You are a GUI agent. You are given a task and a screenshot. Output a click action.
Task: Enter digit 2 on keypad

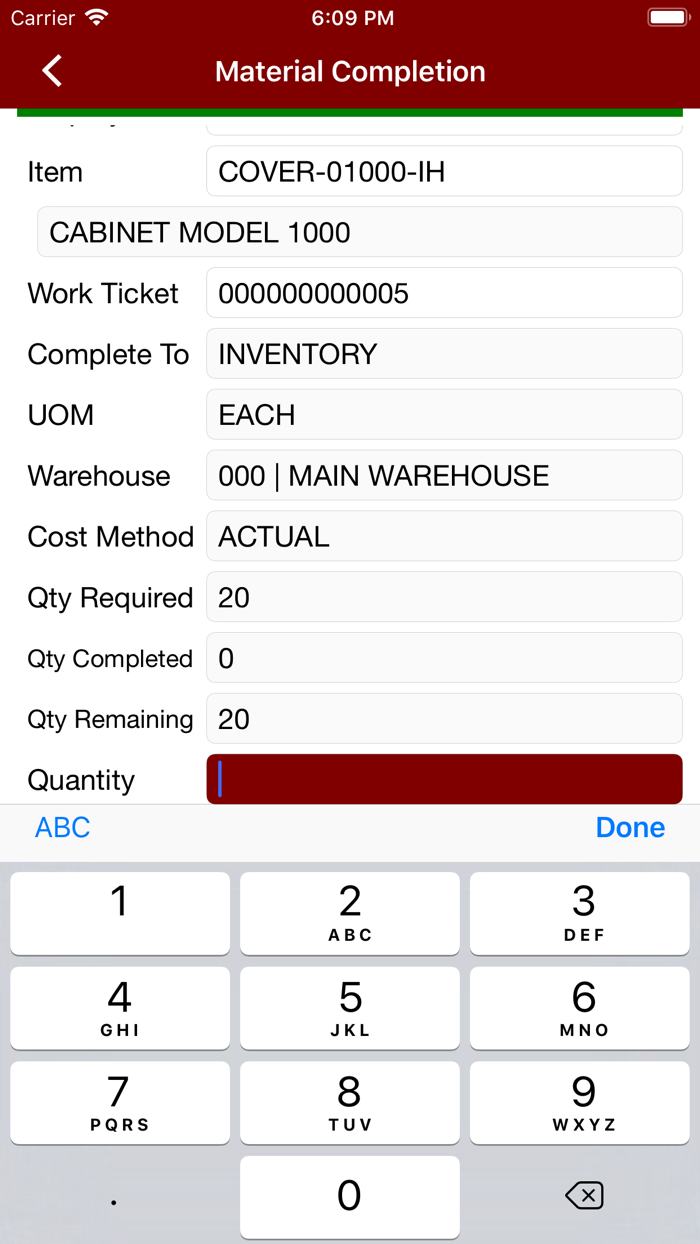pos(350,913)
